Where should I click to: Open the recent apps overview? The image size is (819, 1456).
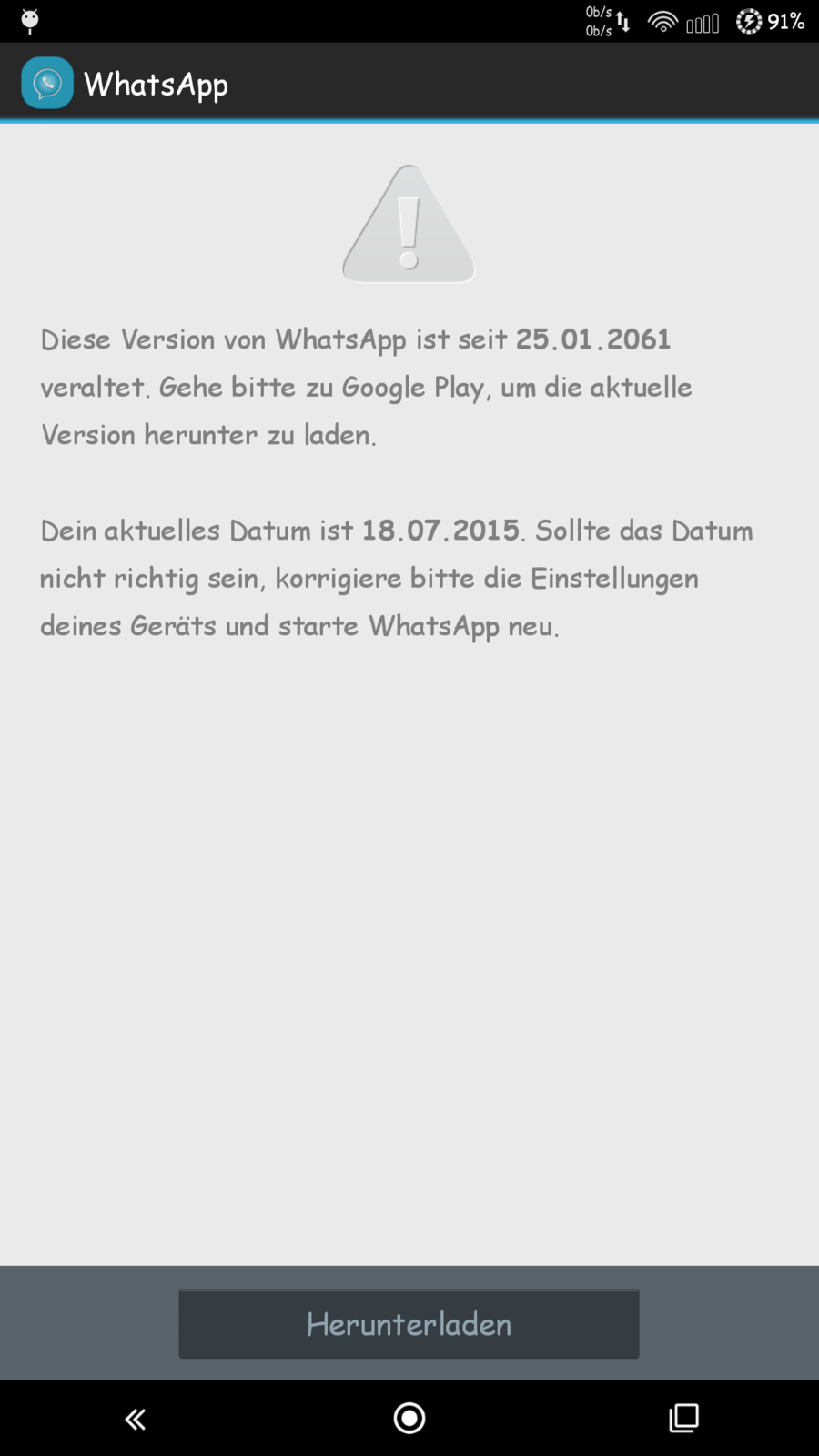tap(683, 1418)
